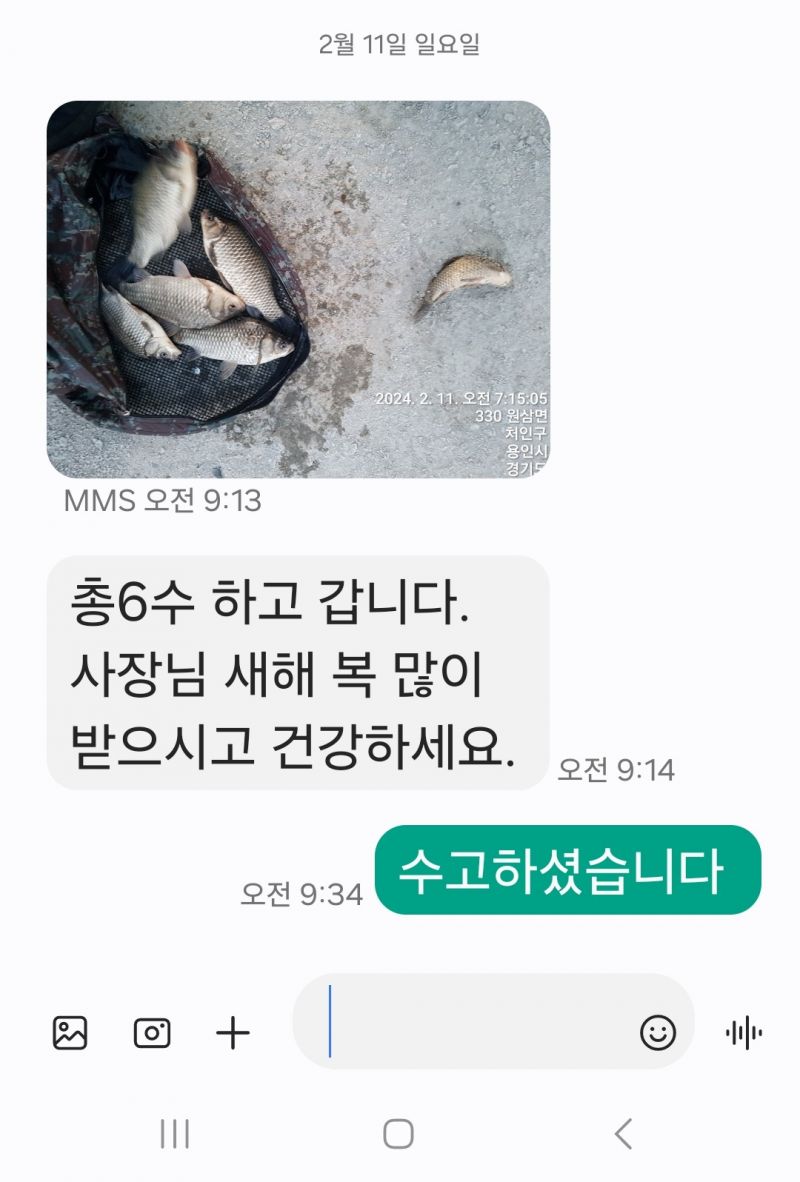Start a voice recording message

(x=743, y=1032)
